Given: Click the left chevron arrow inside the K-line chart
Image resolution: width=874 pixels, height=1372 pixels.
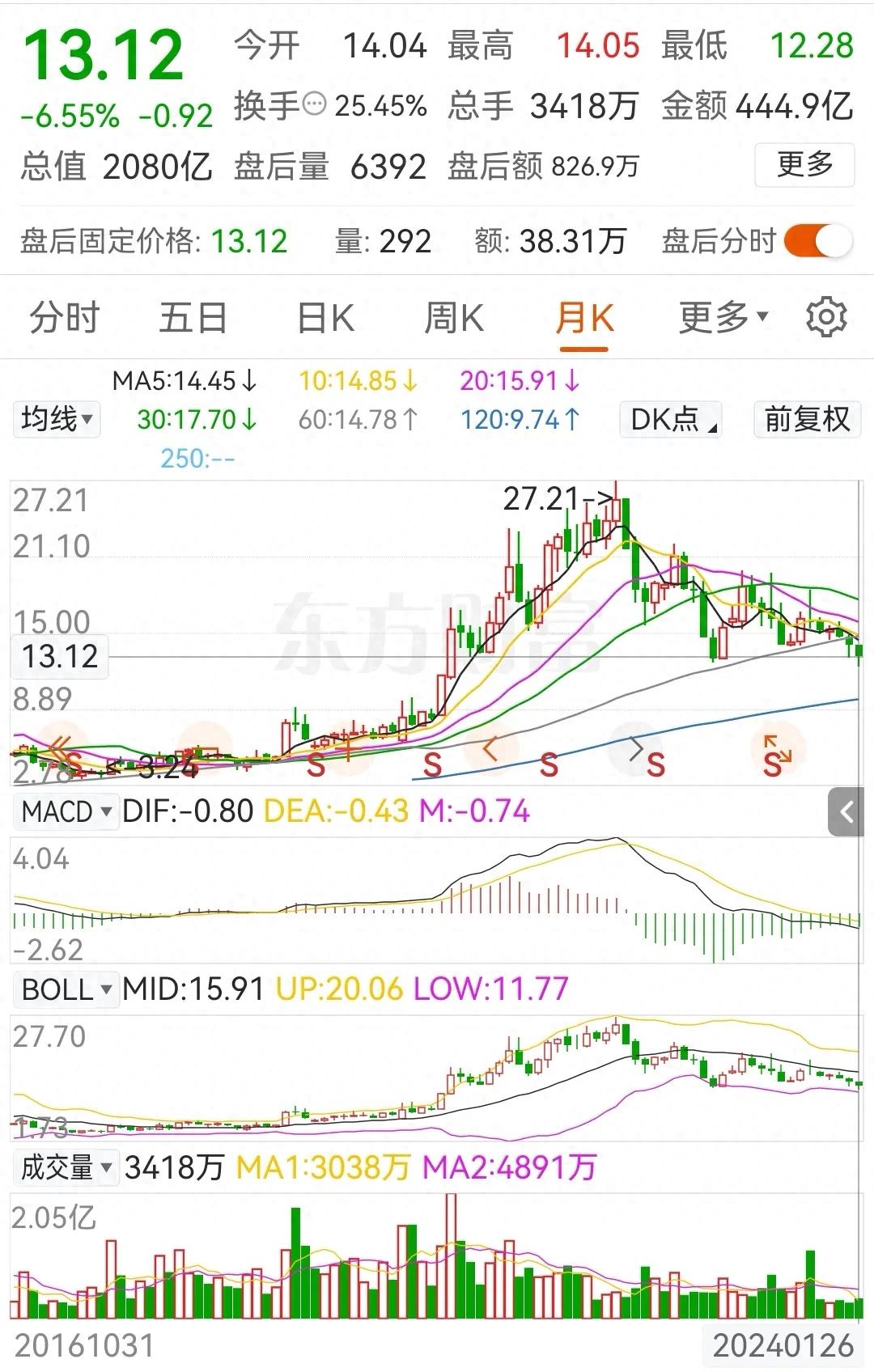Looking at the screenshot, I should click(491, 748).
